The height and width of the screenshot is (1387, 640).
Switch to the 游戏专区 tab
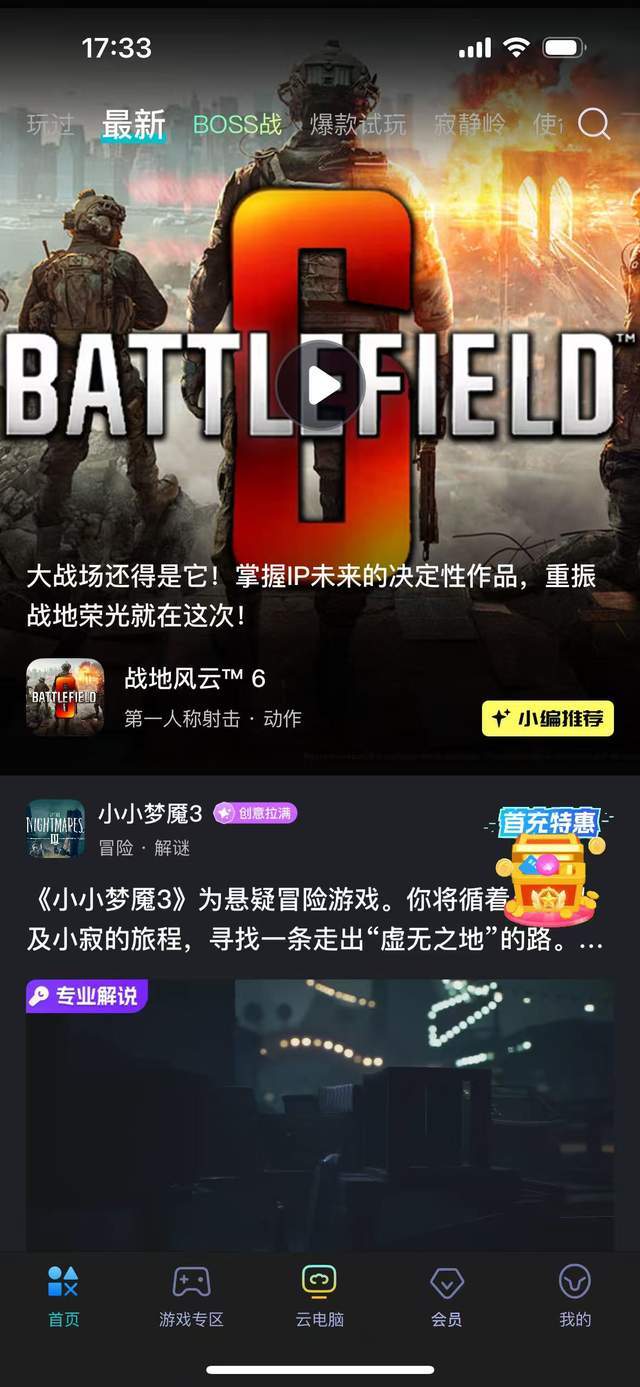pyautogui.click(x=191, y=1296)
